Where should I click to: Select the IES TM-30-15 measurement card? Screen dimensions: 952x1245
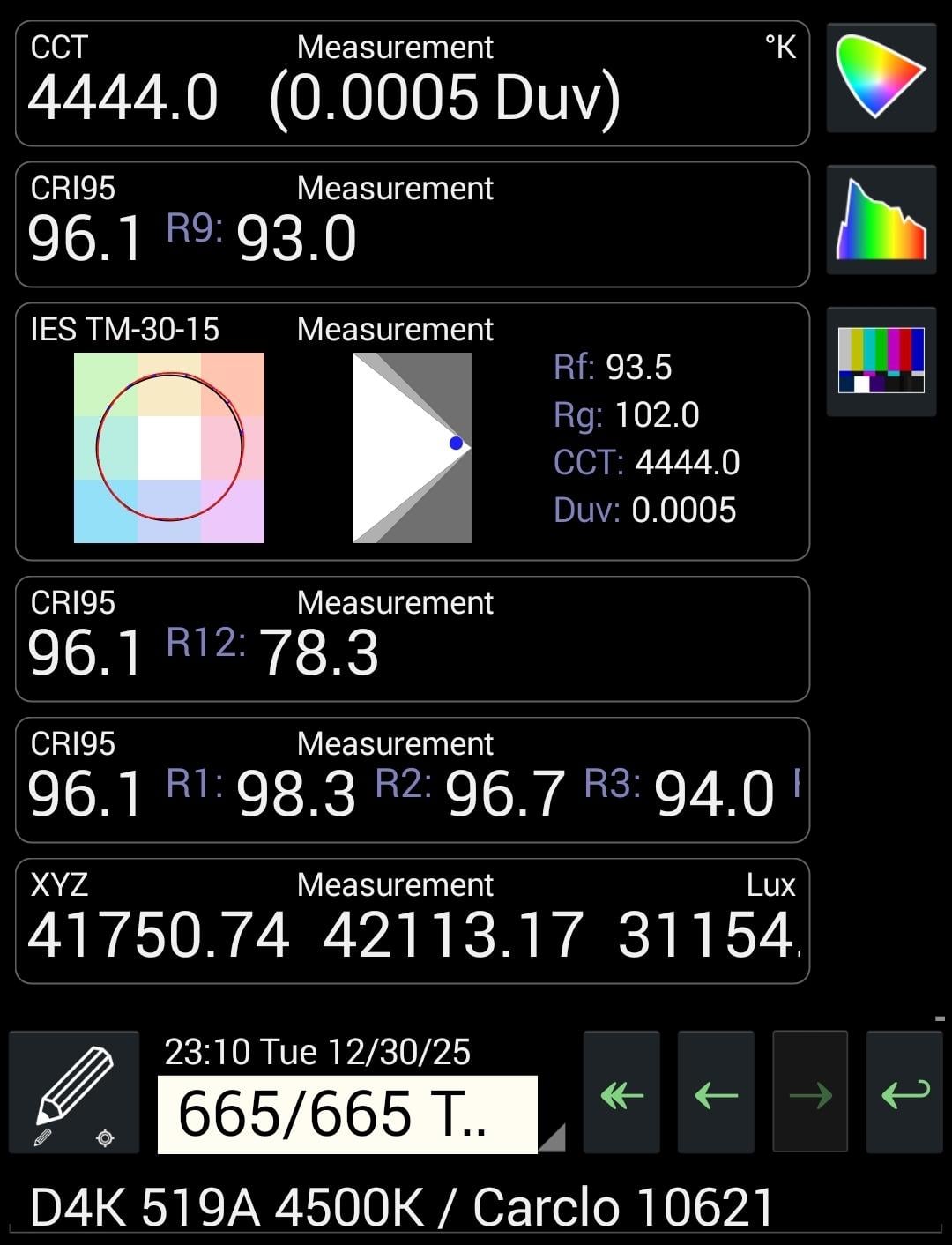[413, 431]
